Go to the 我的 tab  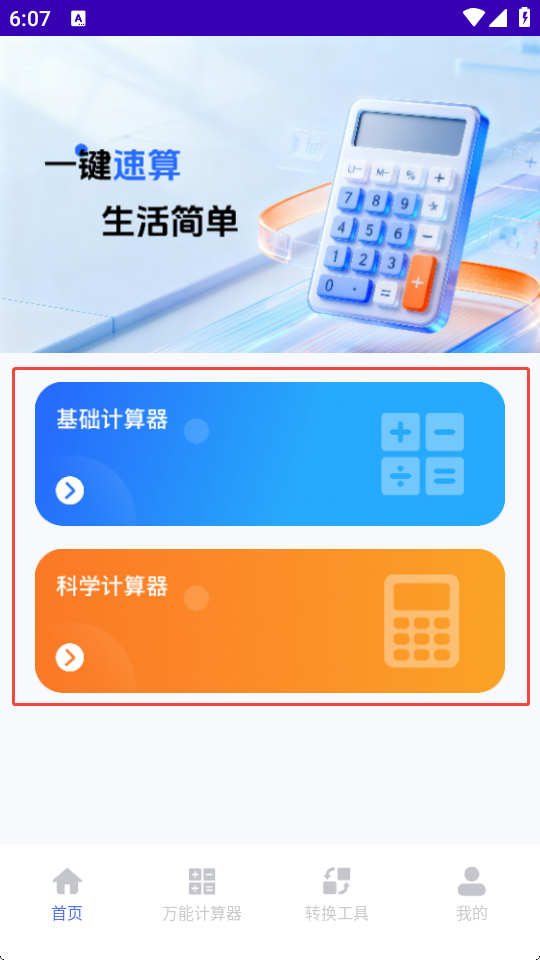coord(472,894)
